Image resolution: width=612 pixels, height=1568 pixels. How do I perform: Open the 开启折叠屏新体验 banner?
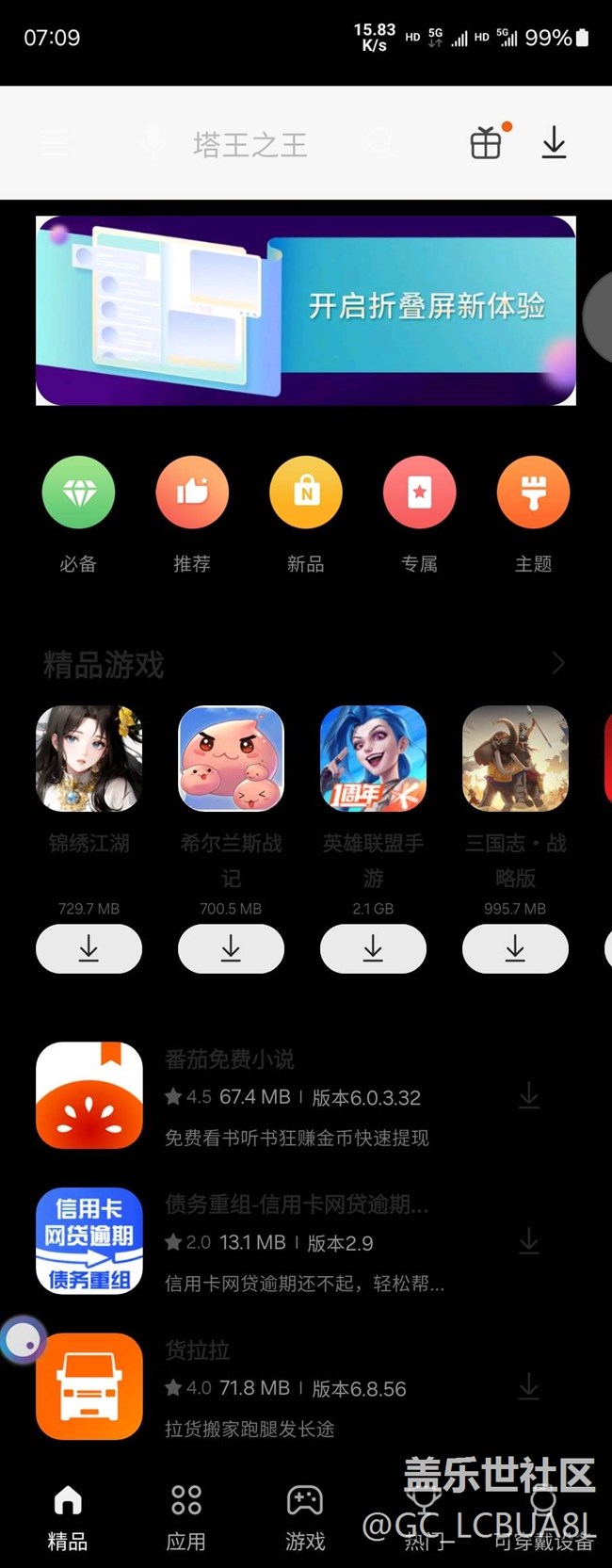306,311
